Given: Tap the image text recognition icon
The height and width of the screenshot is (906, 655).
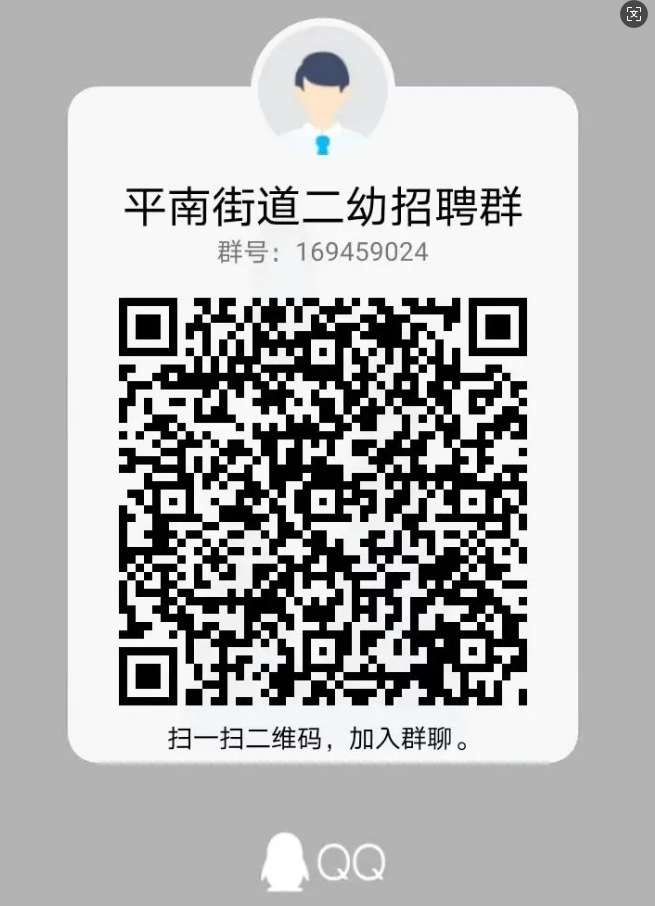Looking at the screenshot, I should [x=634, y=14].
